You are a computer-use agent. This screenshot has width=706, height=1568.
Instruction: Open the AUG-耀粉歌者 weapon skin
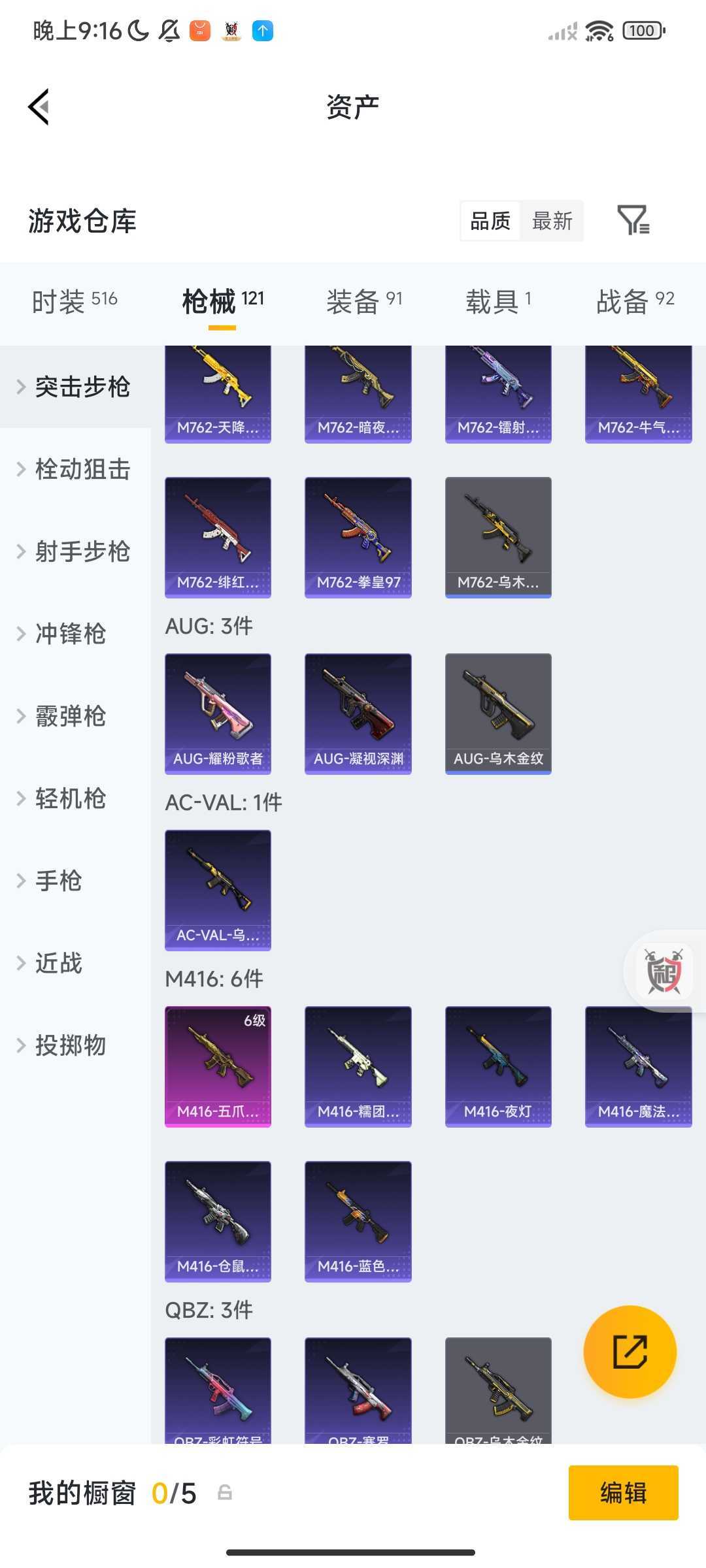tap(218, 712)
